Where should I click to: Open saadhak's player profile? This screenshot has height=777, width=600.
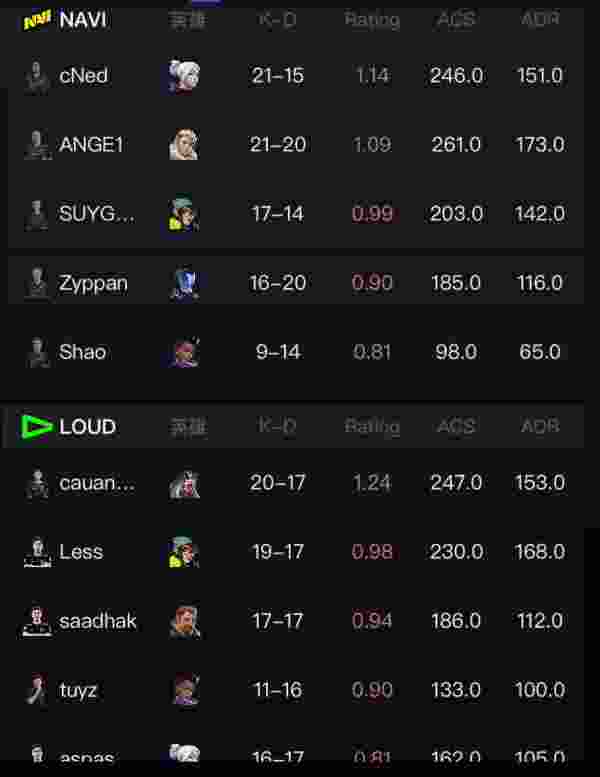tap(97, 621)
